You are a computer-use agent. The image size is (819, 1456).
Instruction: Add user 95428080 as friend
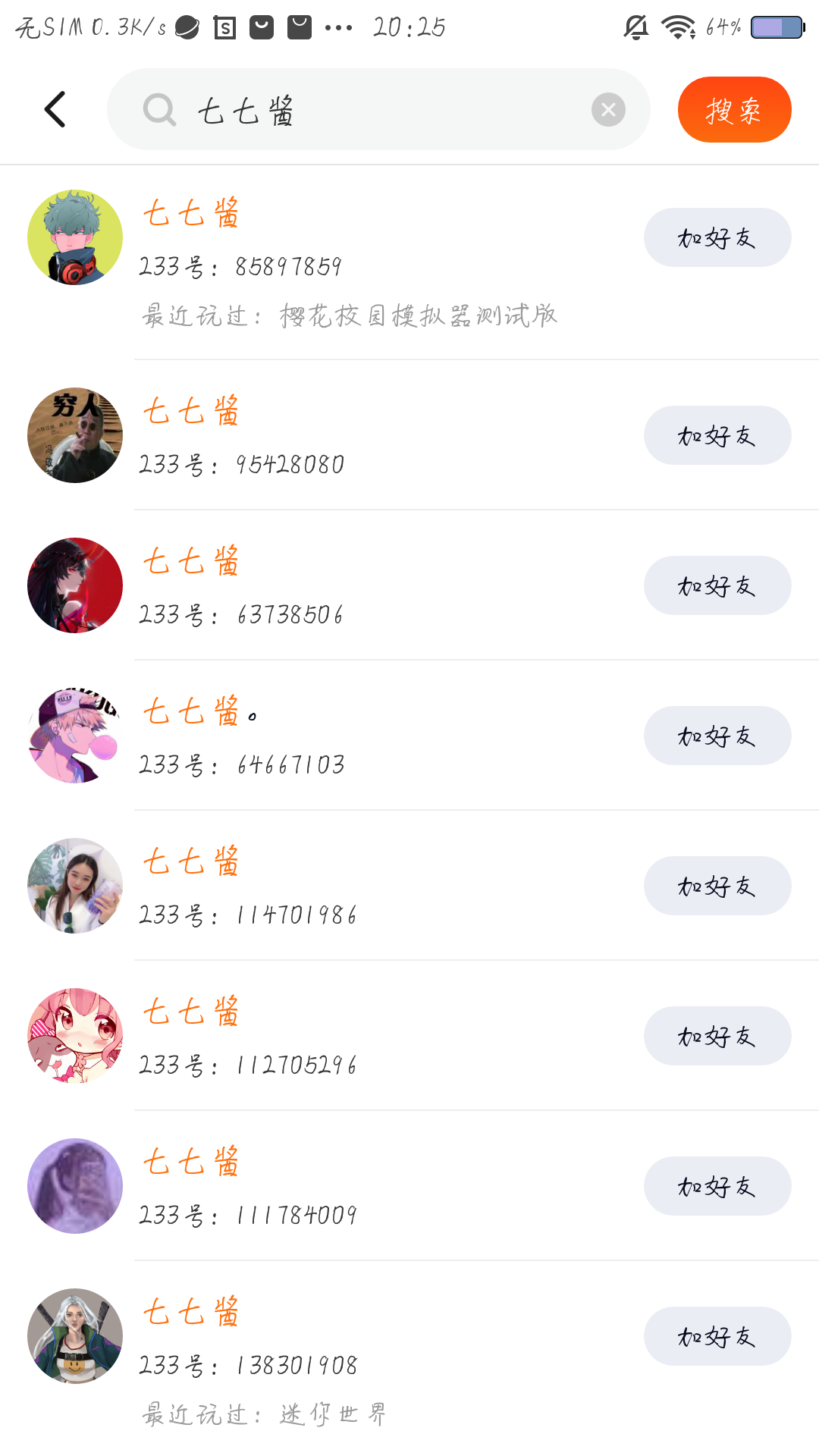[x=717, y=435]
